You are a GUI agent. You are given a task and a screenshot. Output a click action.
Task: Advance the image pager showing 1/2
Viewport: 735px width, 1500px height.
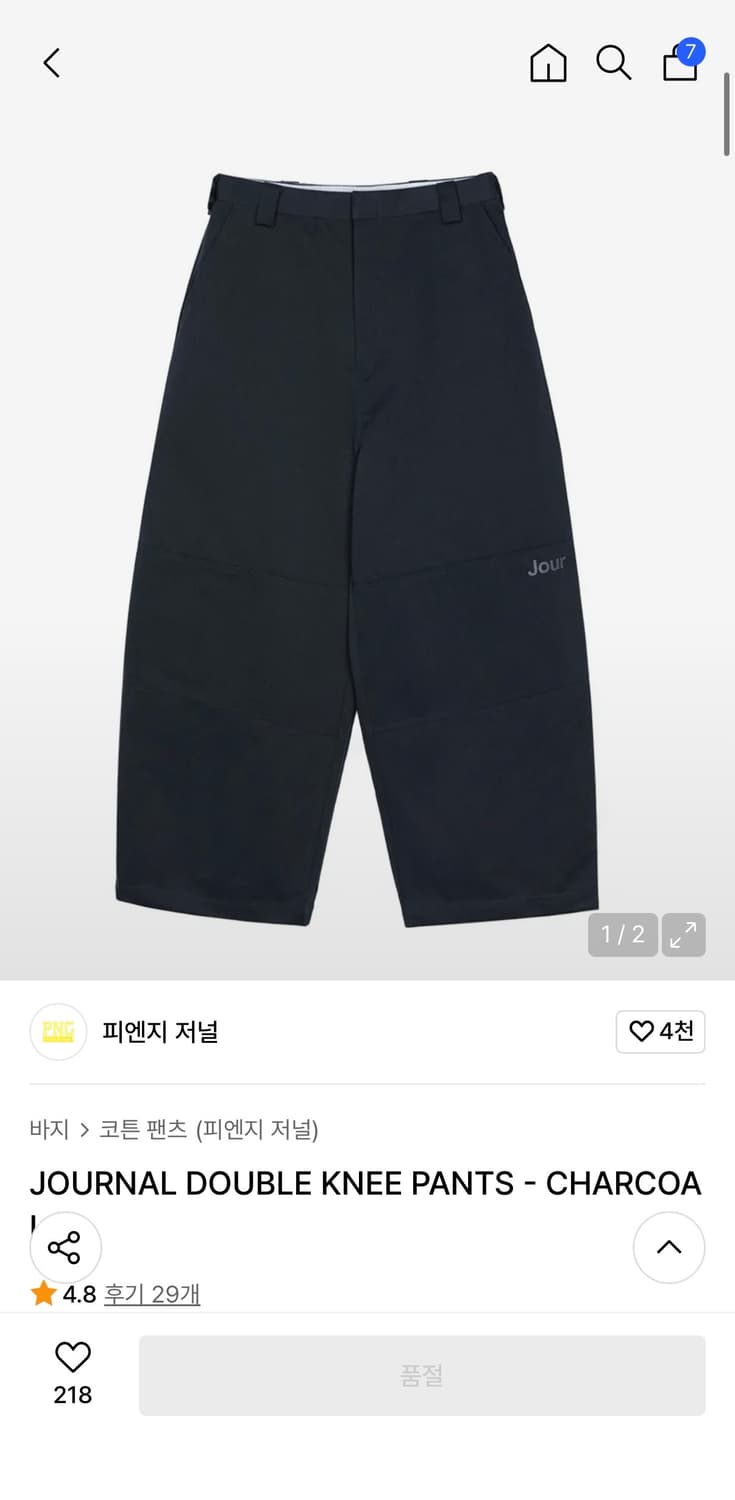(622, 935)
